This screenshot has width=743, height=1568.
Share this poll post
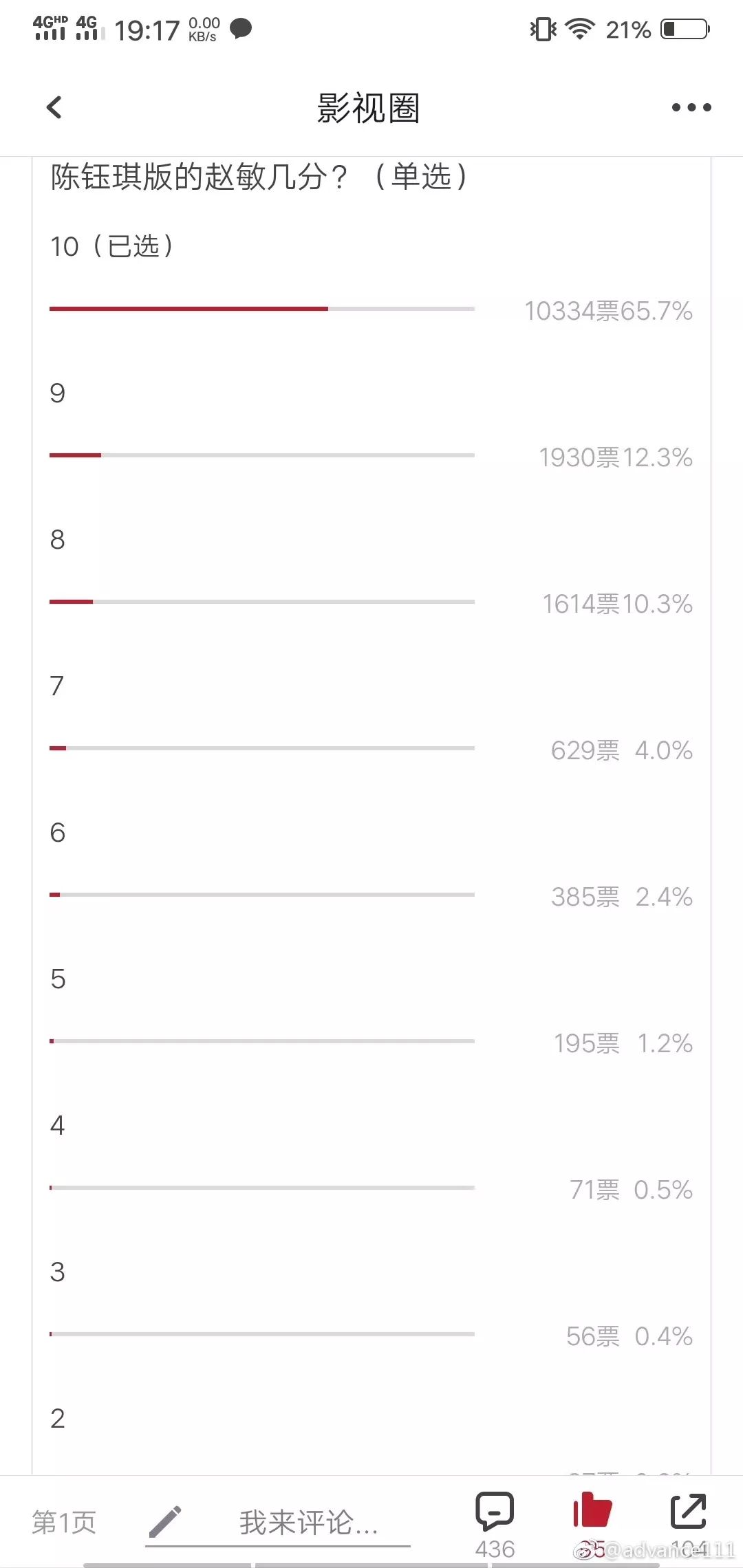pos(688,1510)
